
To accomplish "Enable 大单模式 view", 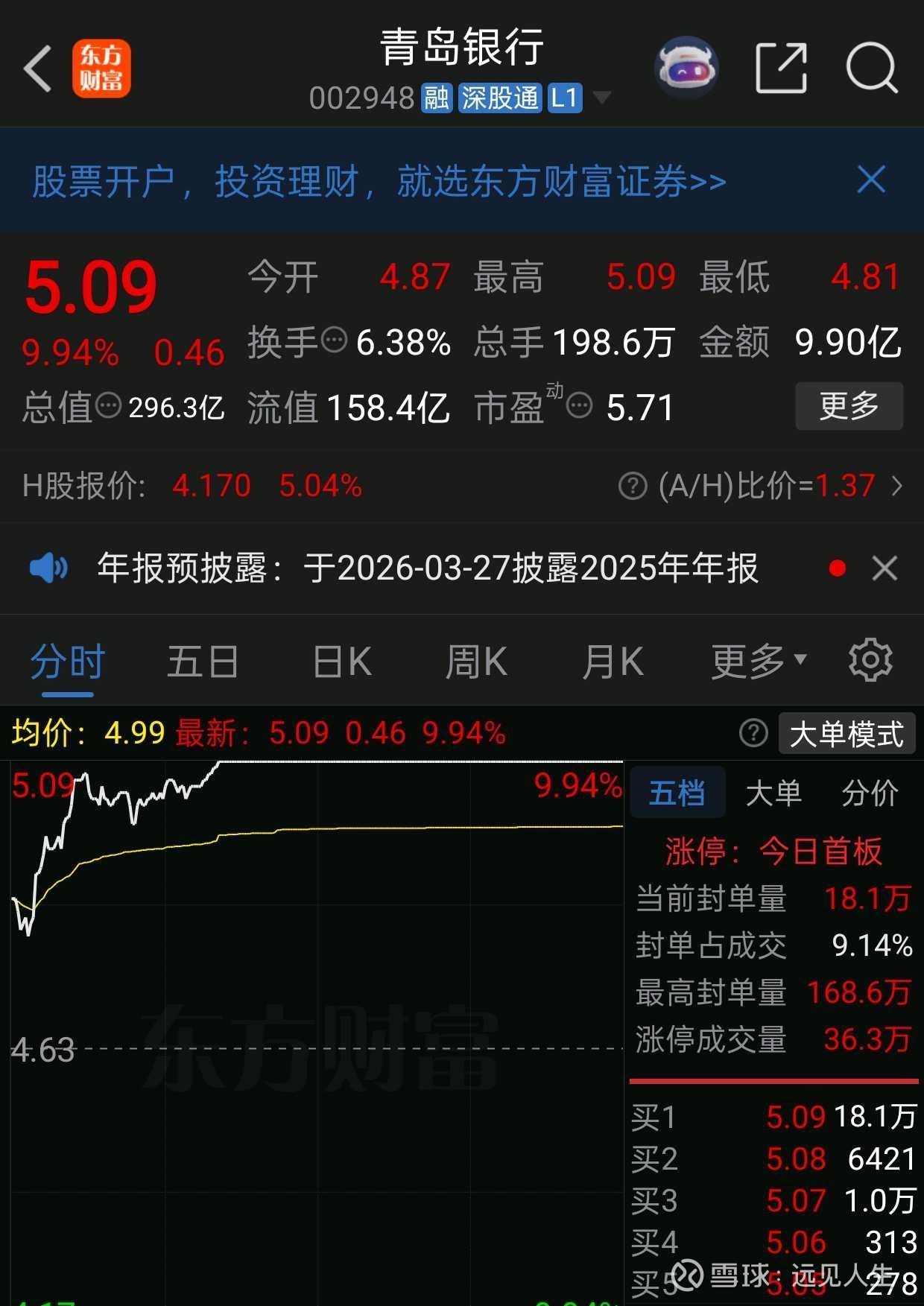I will (x=846, y=735).
